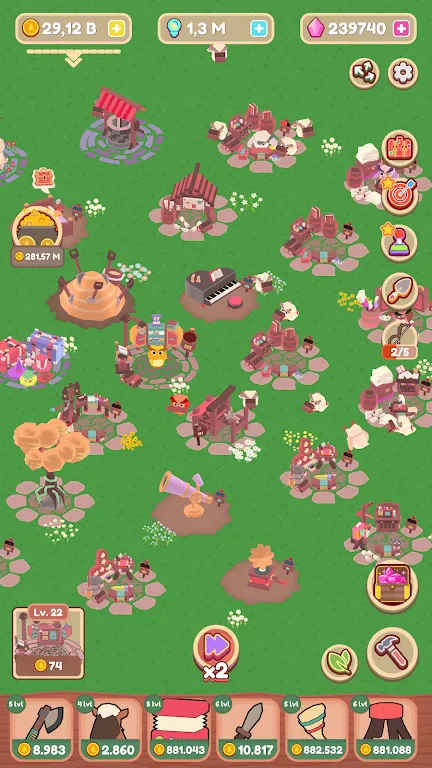Open the gem treasure chest shop
Viewport: 432px width, 768px height.
[392, 586]
